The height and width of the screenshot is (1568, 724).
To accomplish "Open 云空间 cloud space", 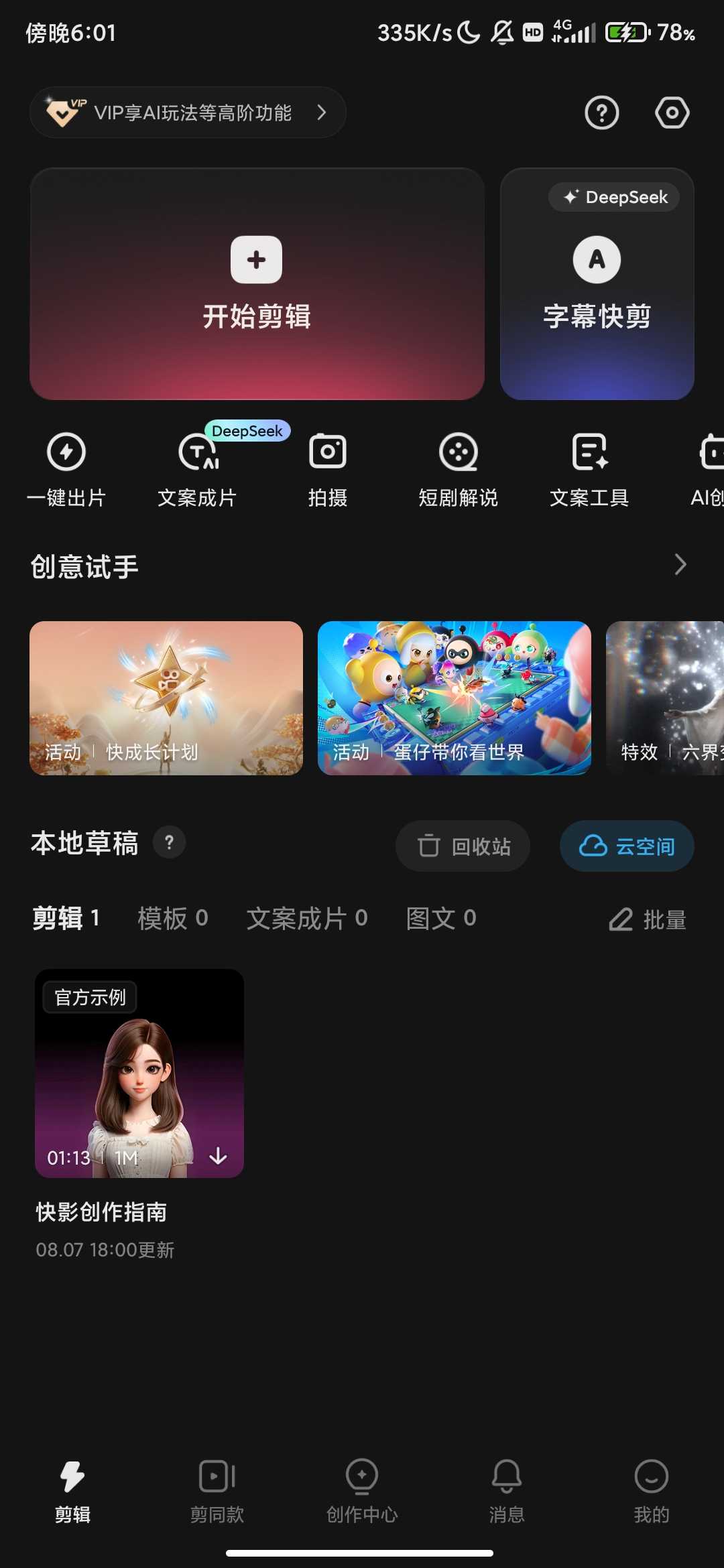I will pyautogui.click(x=626, y=846).
